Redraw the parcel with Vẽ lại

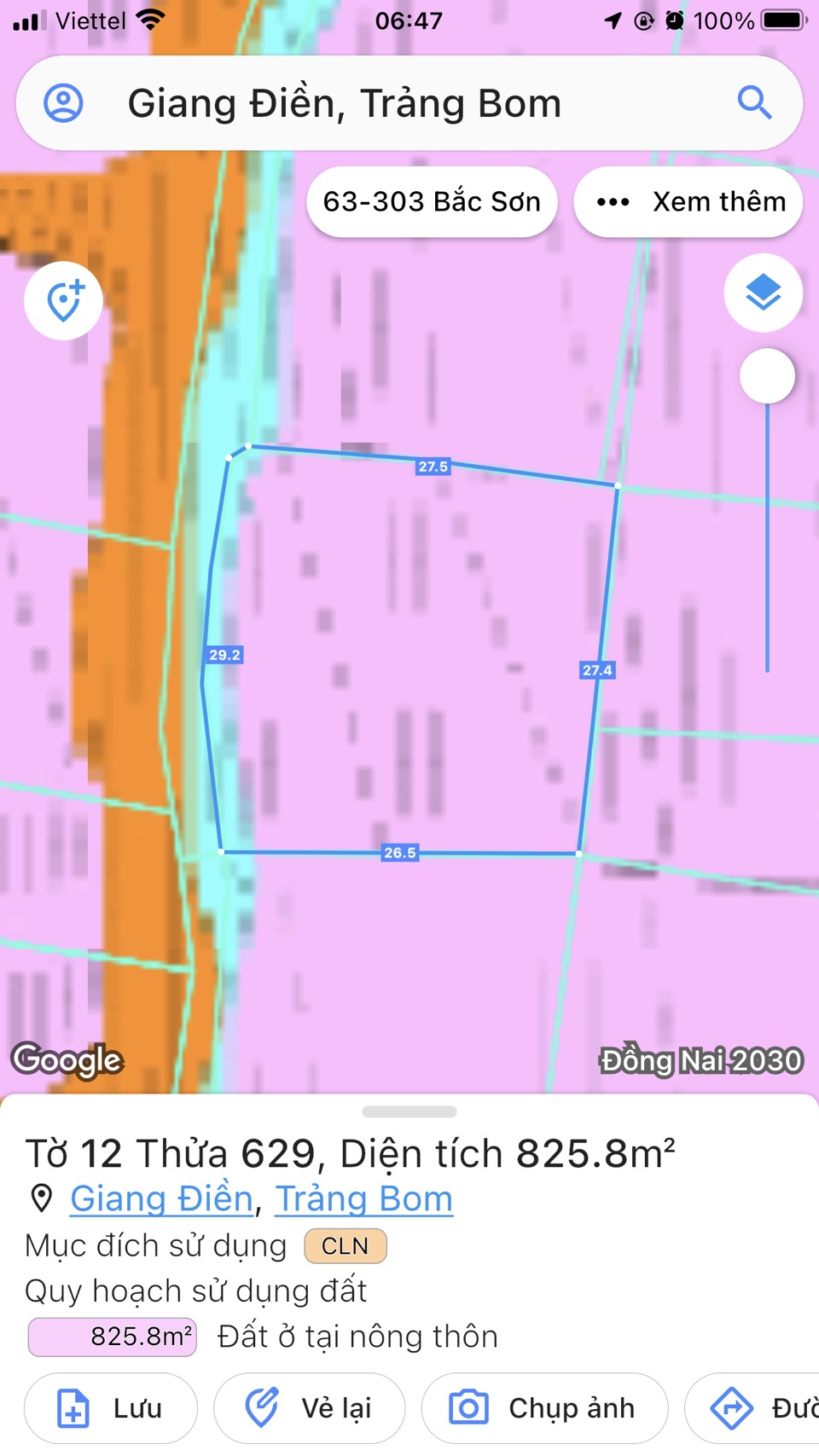[x=309, y=1408]
